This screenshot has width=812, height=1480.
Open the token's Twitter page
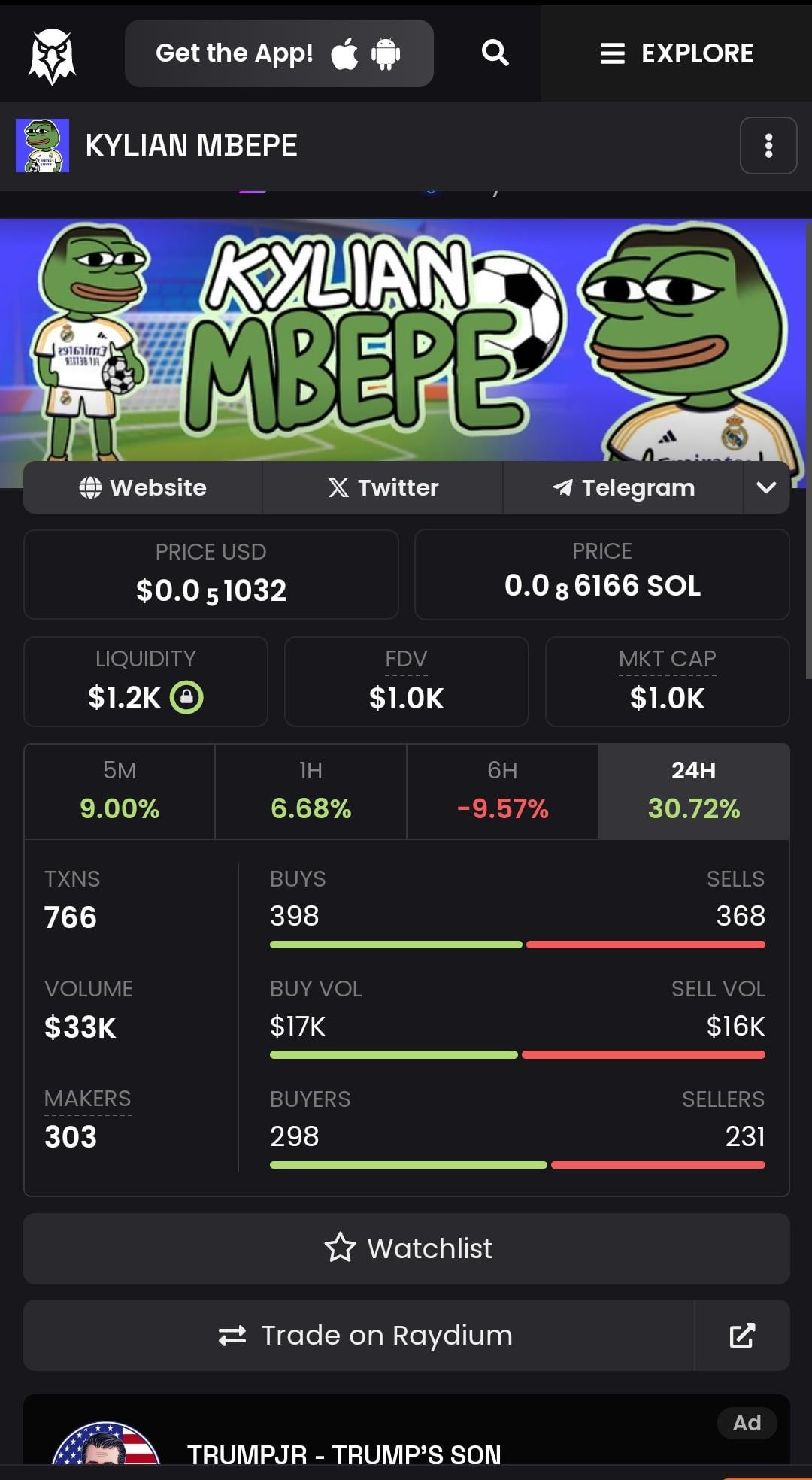(383, 488)
